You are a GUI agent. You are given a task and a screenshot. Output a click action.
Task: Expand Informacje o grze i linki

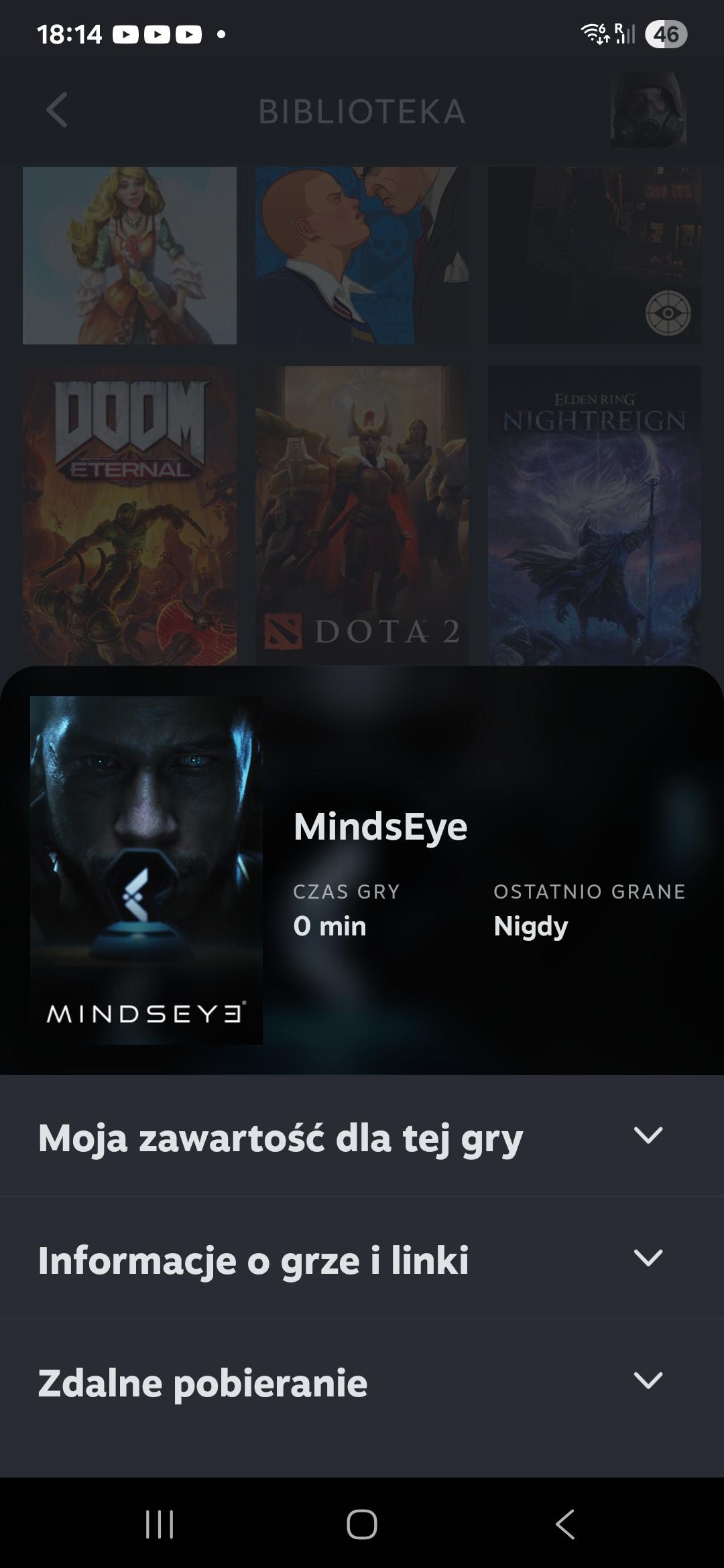tap(362, 1260)
